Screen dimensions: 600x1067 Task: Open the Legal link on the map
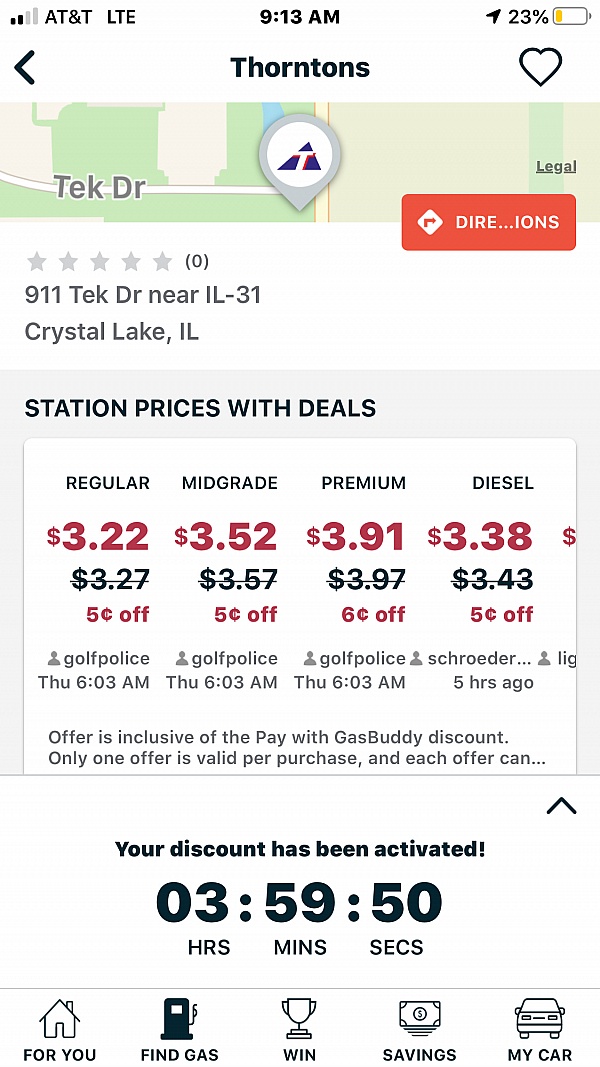556,167
